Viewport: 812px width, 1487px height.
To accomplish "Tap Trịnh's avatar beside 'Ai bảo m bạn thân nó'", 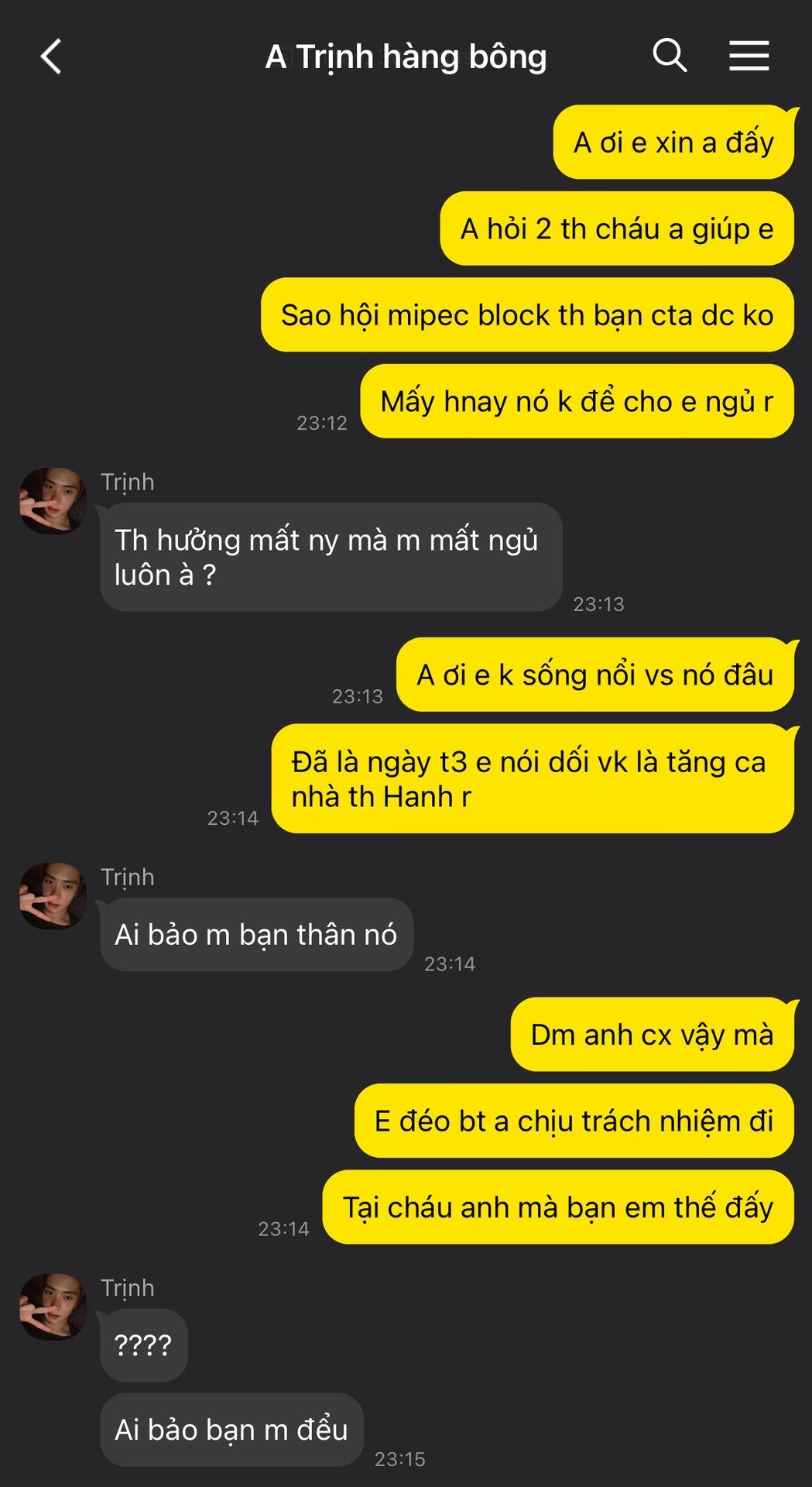I will tap(53, 896).
